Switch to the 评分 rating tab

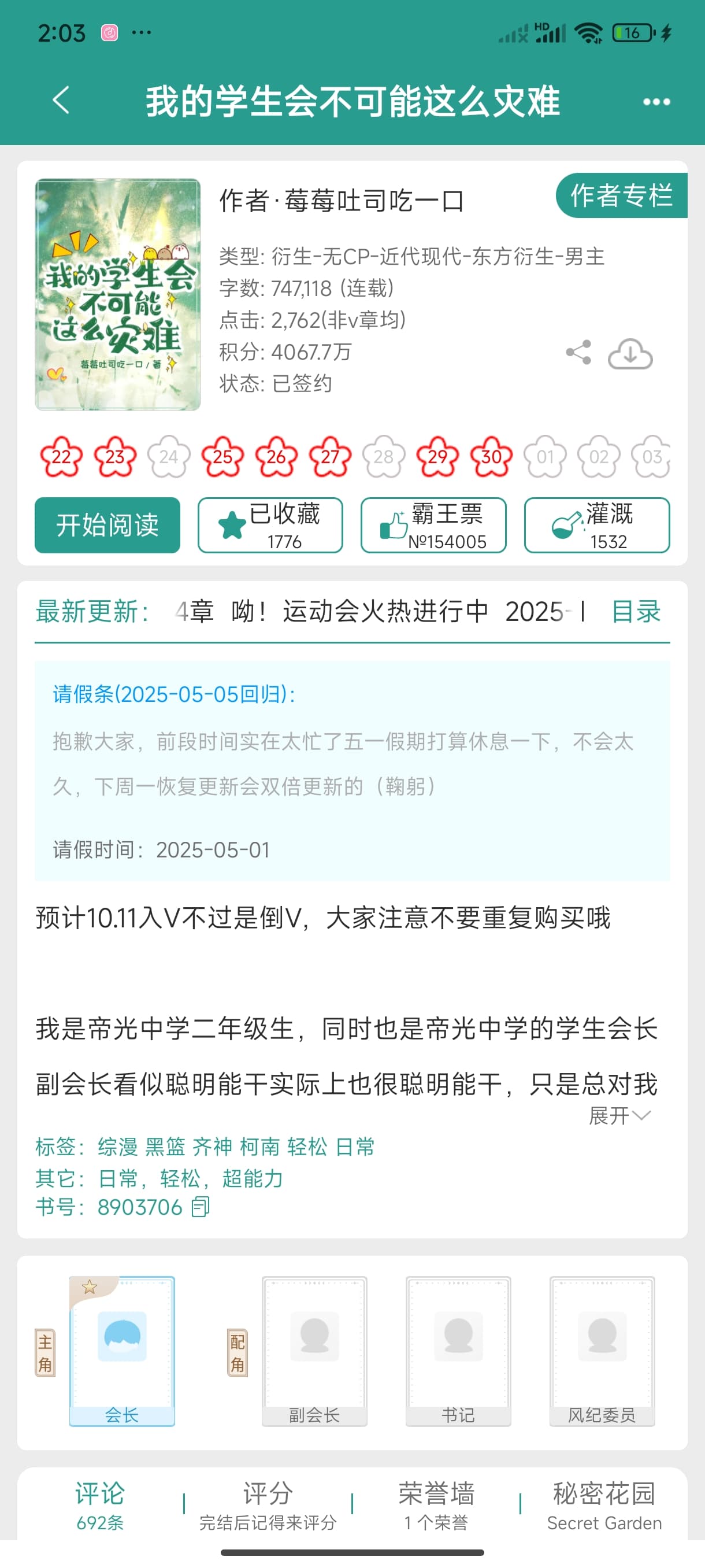pos(268,1505)
